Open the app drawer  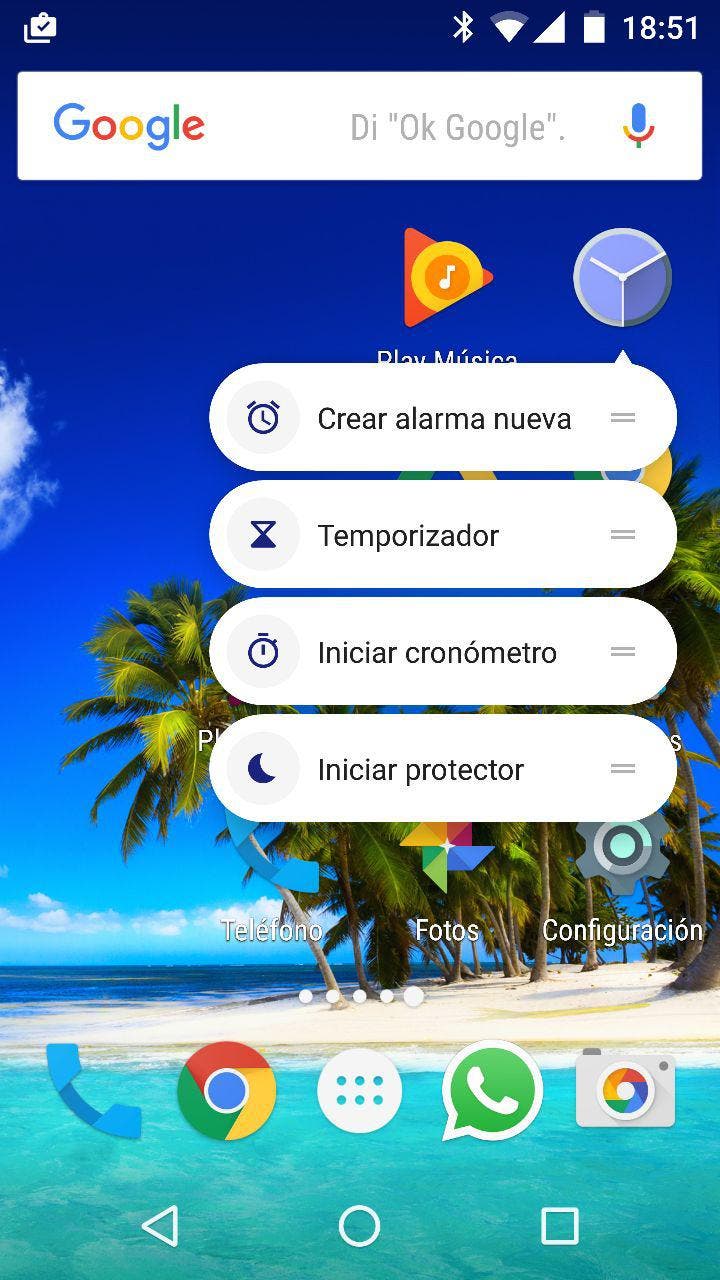[360, 1092]
